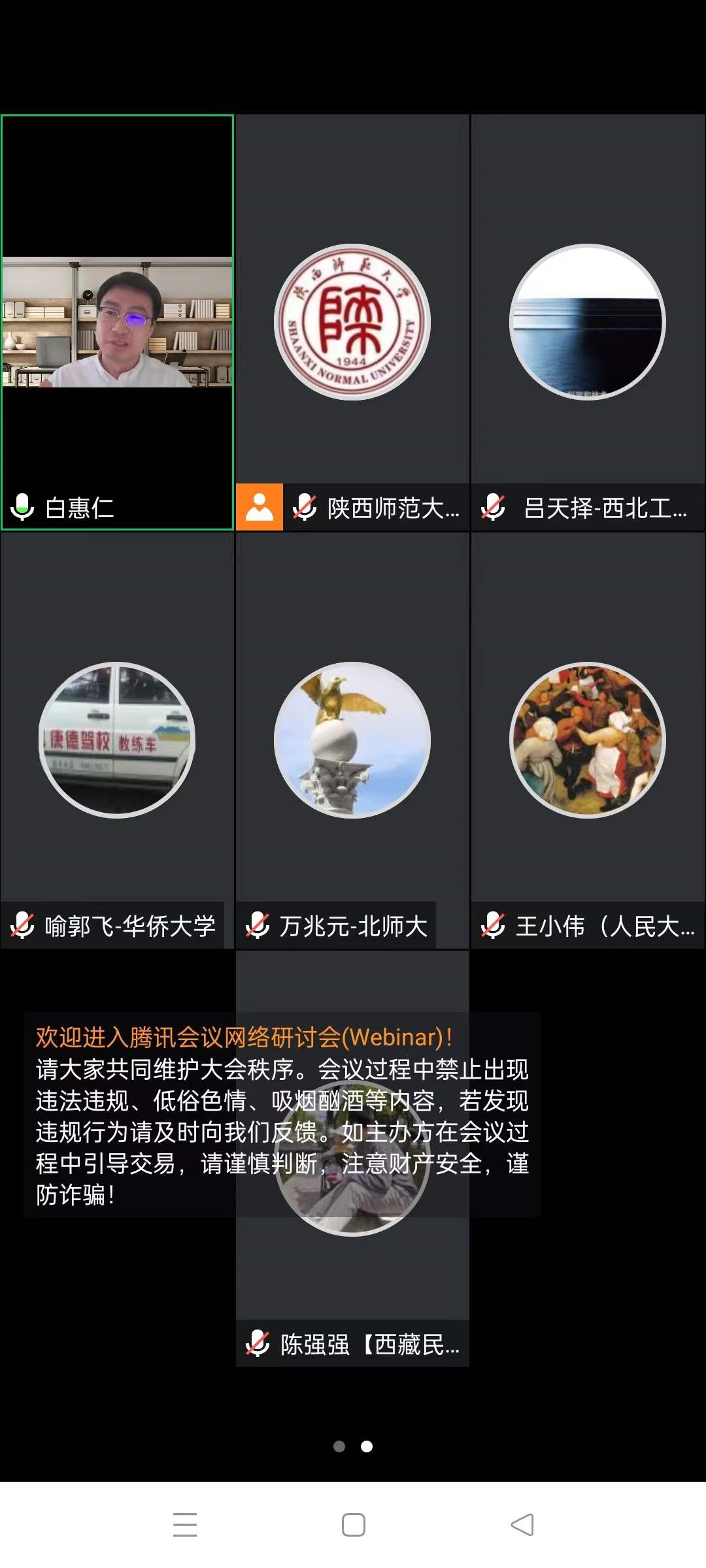Tap 万兆元-北师大 participant tile
Screen dimensions: 706x1568
click(352, 740)
